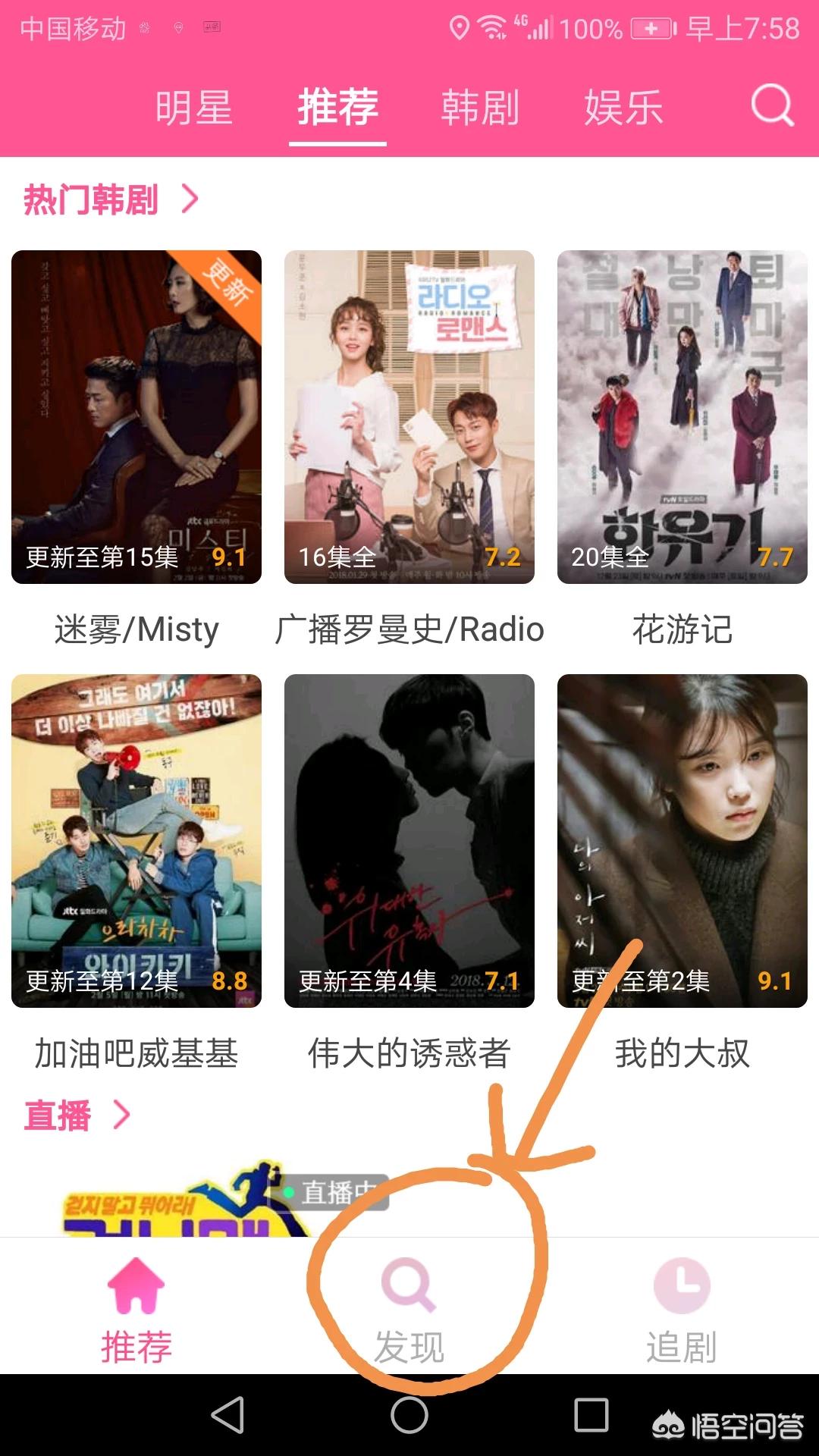819x1456 pixels.
Task: Go to the 娱乐 tab
Action: pyautogui.click(x=623, y=107)
